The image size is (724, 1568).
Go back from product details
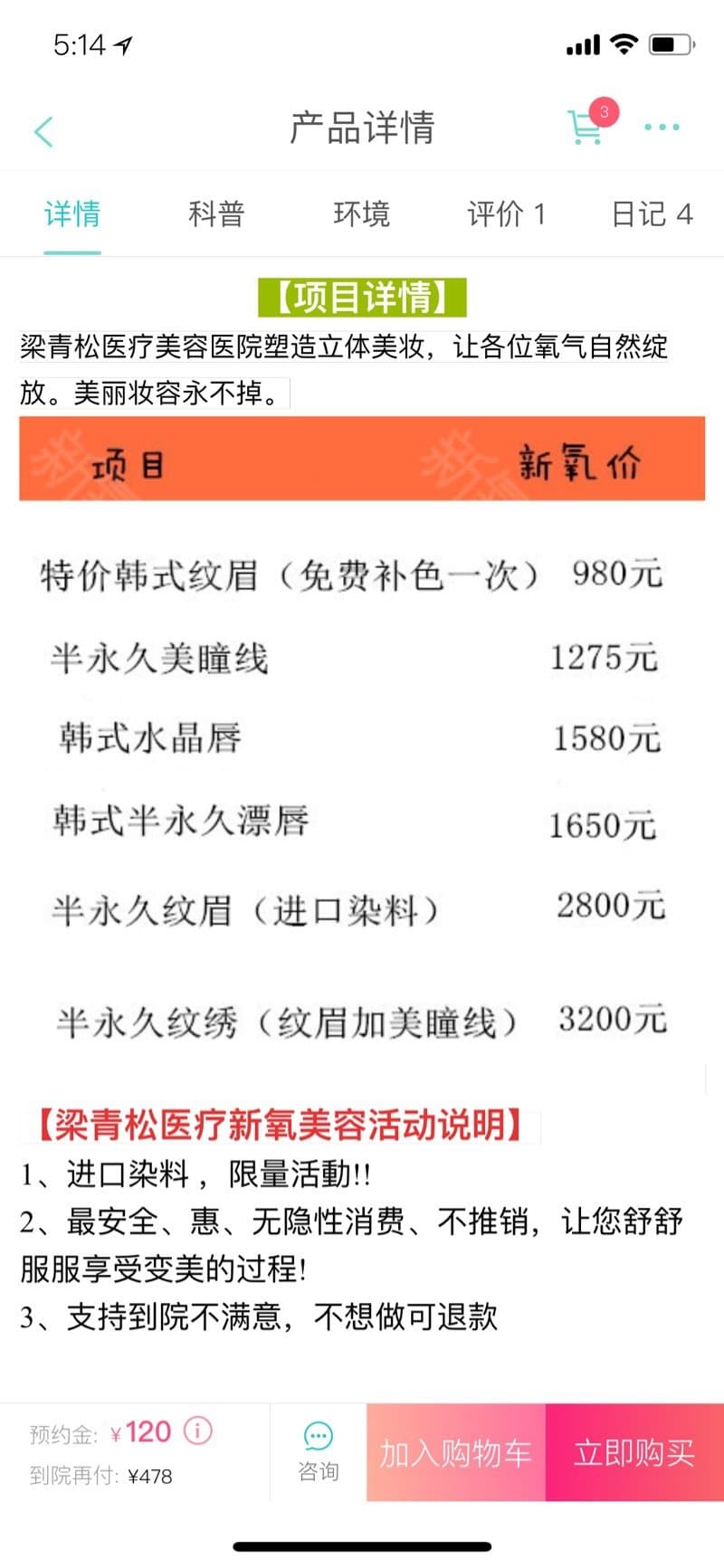pyautogui.click(x=43, y=131)
